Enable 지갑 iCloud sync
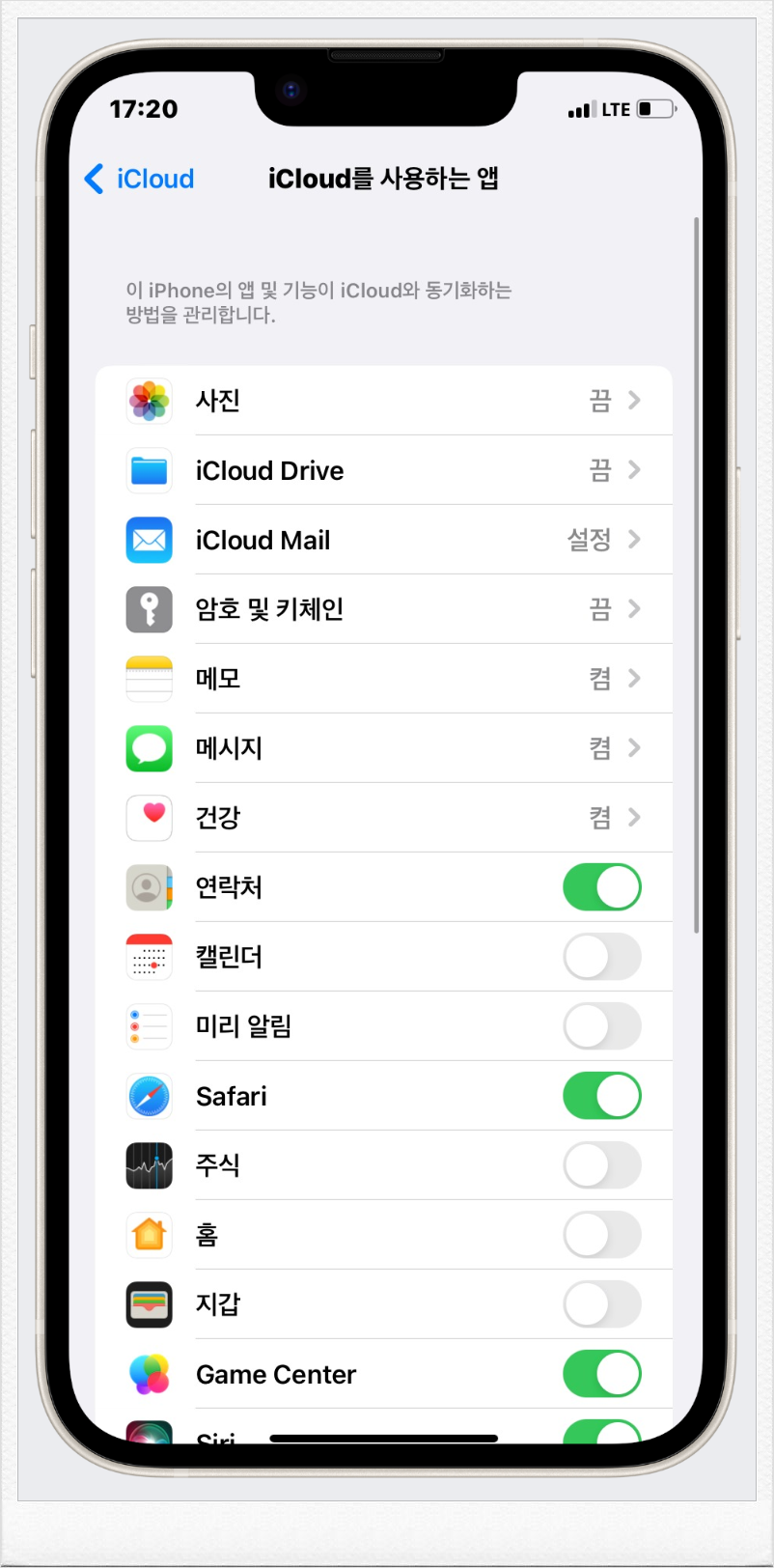This screenshot has width=774, height=1568. (601, 1304)
